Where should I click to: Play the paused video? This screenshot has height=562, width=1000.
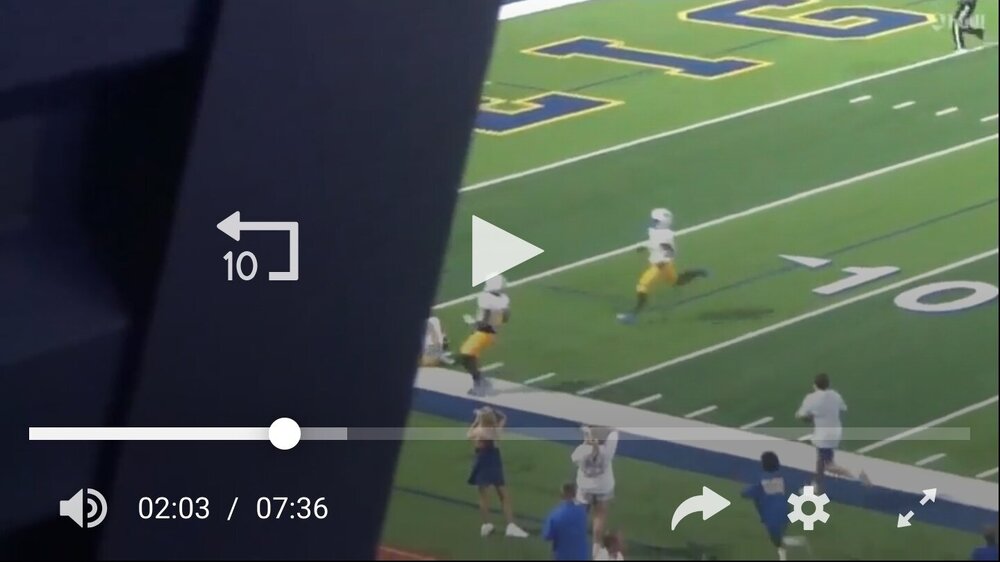pos(506,250)
